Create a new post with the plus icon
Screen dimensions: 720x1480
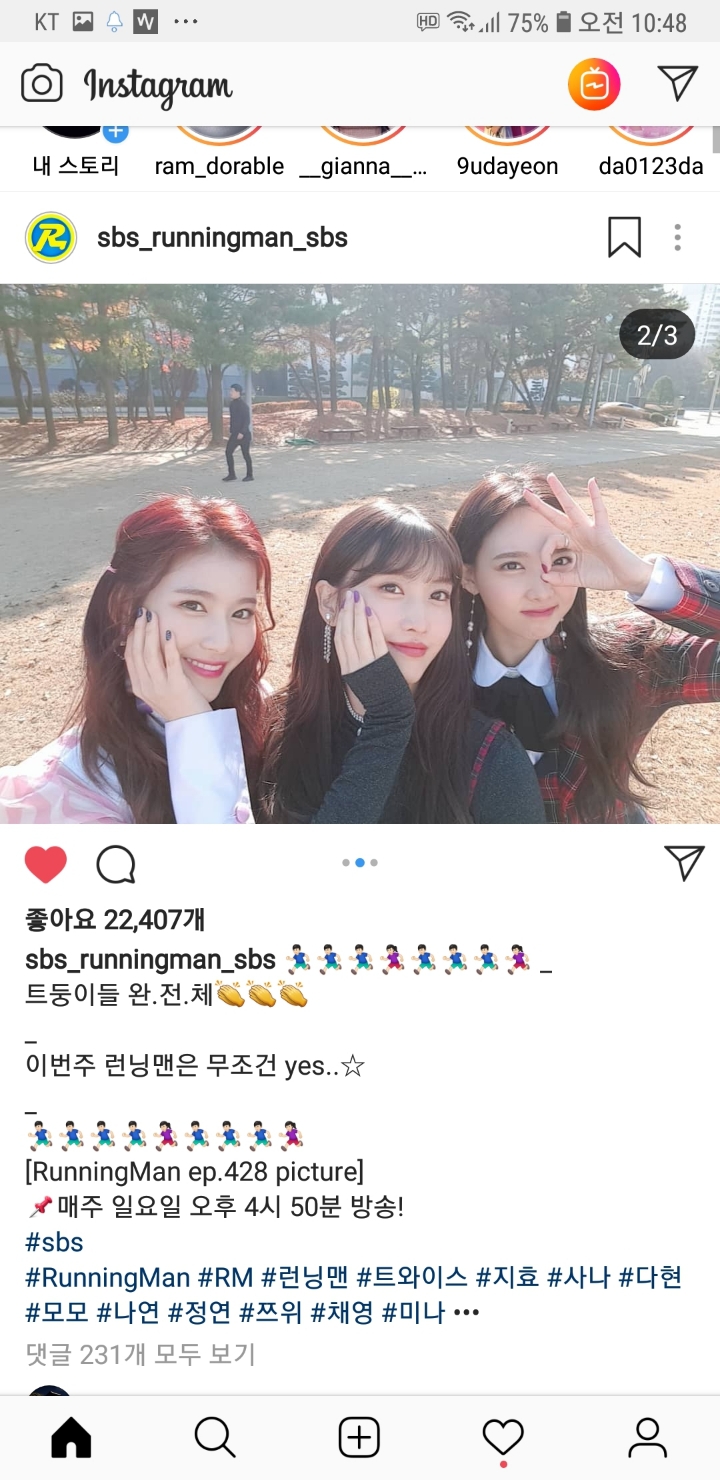pyautogui.click(x=359, y=1438)
